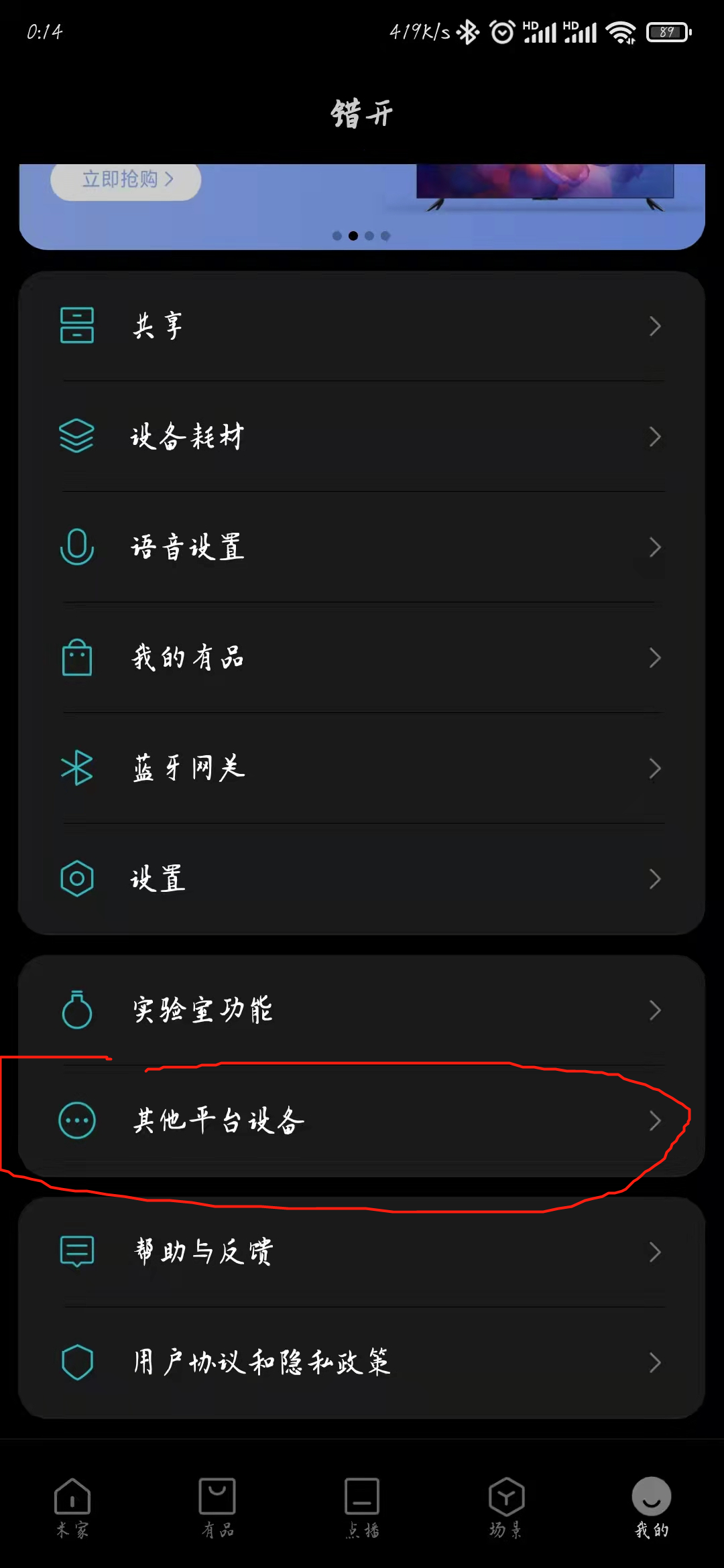Click the 其他平台设备 ellipsis icon

pos(76,1120)
